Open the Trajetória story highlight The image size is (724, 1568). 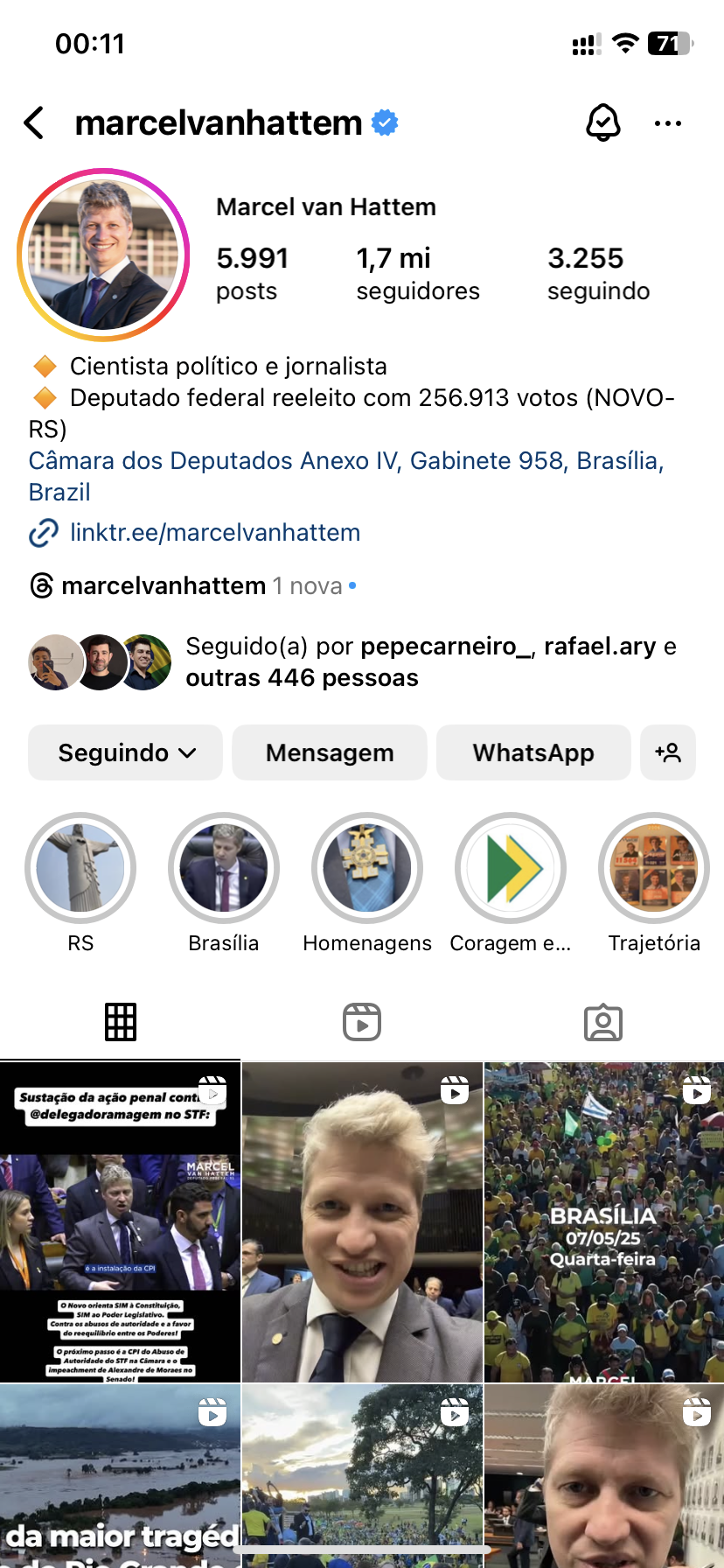tap(654, 868)
